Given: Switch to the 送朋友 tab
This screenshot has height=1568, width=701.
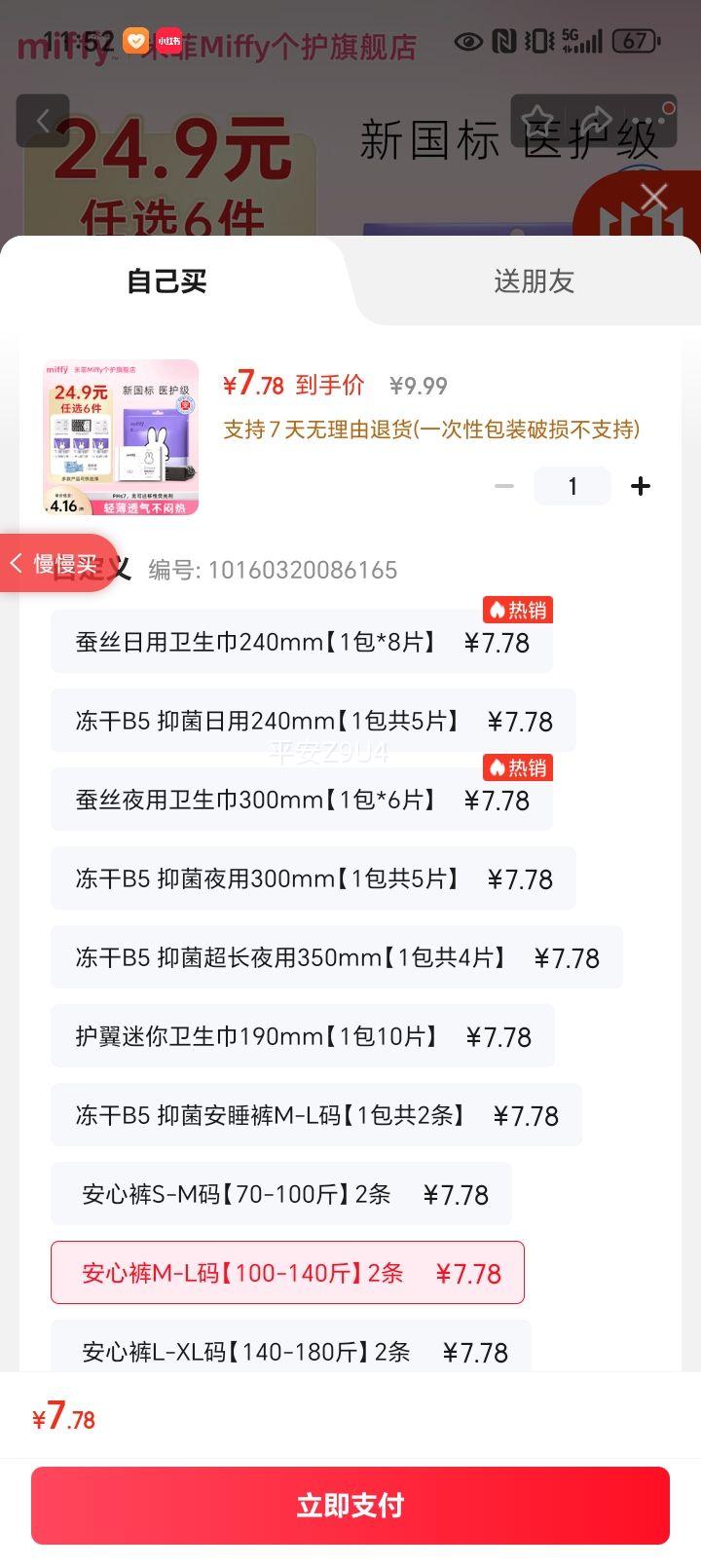Looking at the screenshot, I should (x=534, y=281).
